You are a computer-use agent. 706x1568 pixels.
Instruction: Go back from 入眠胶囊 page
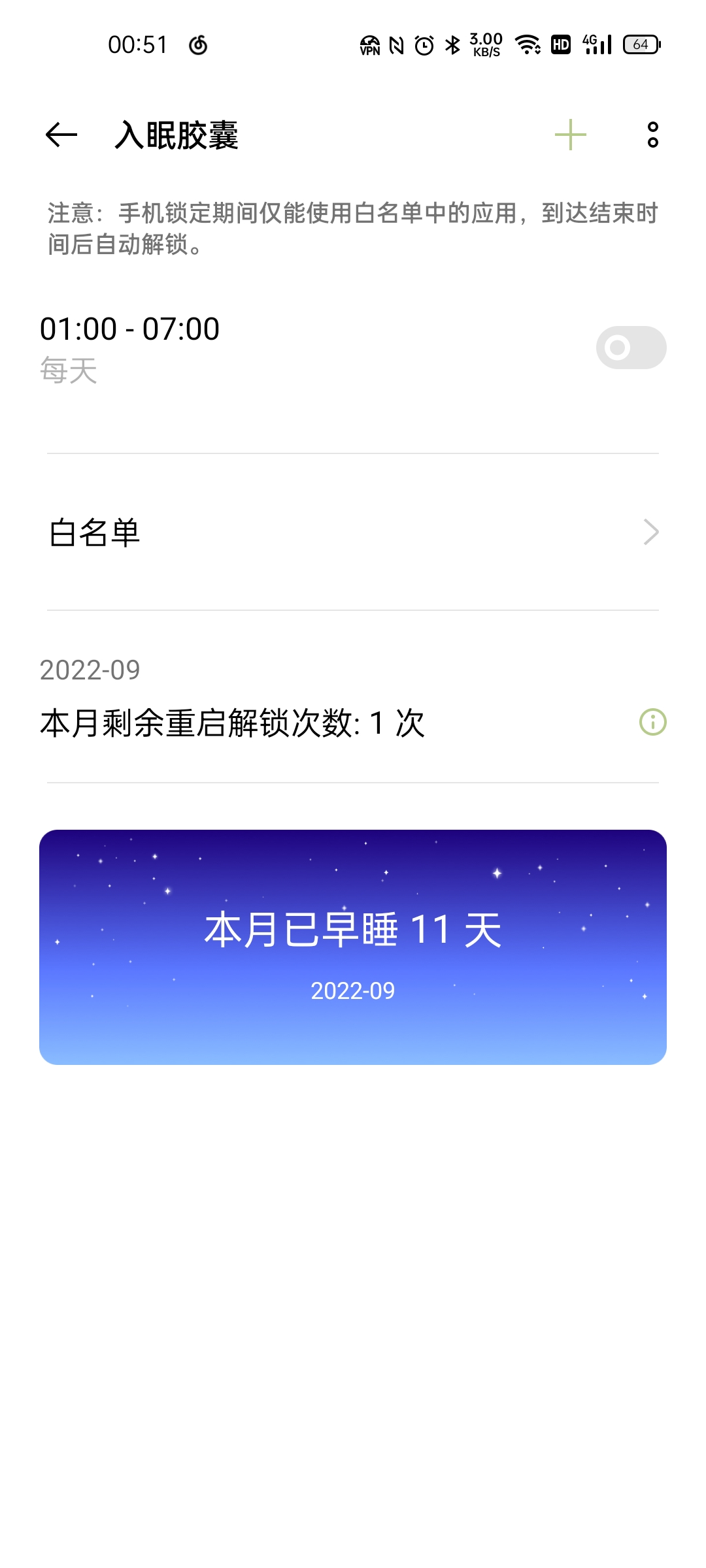[x=61, y=135]
